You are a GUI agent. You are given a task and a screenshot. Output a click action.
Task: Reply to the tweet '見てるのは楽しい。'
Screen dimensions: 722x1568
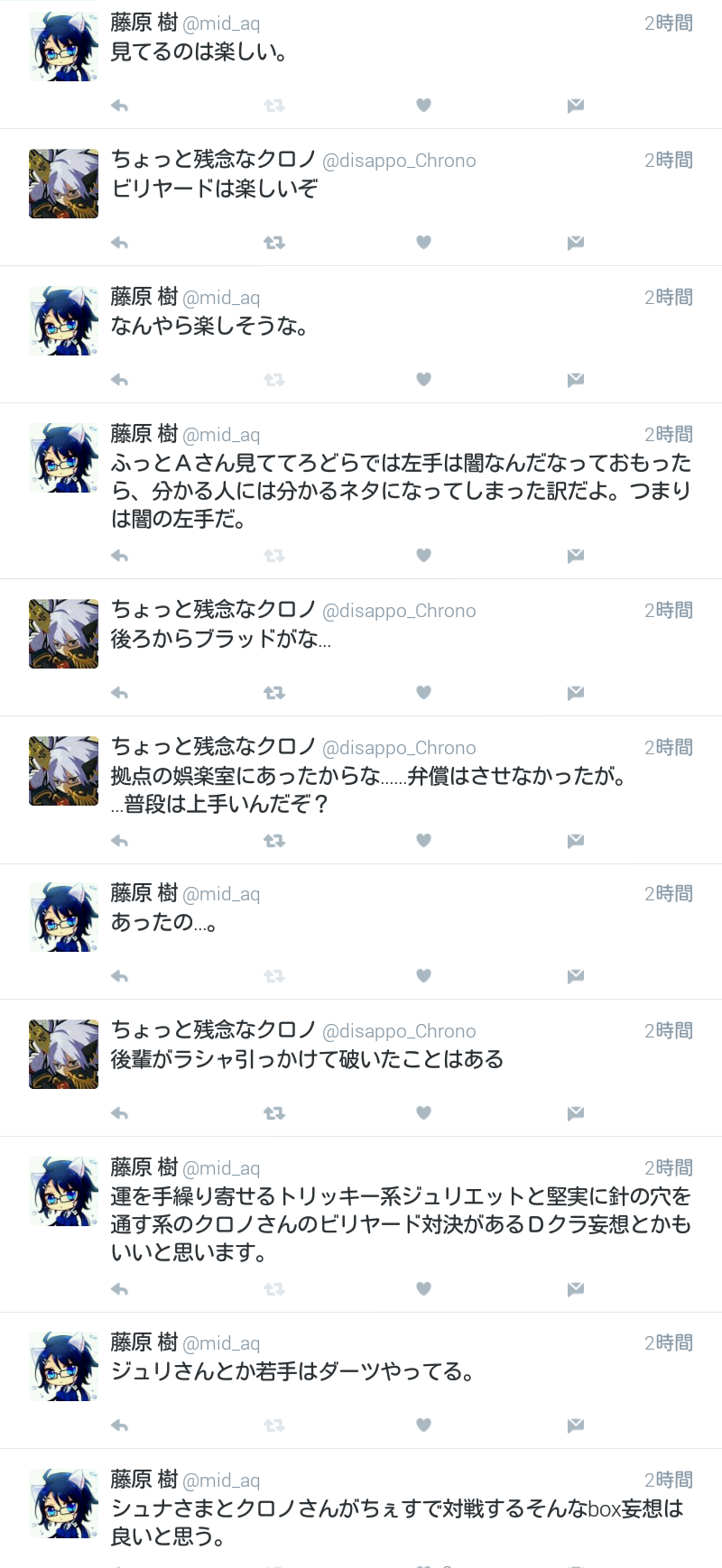pos(119,106)
